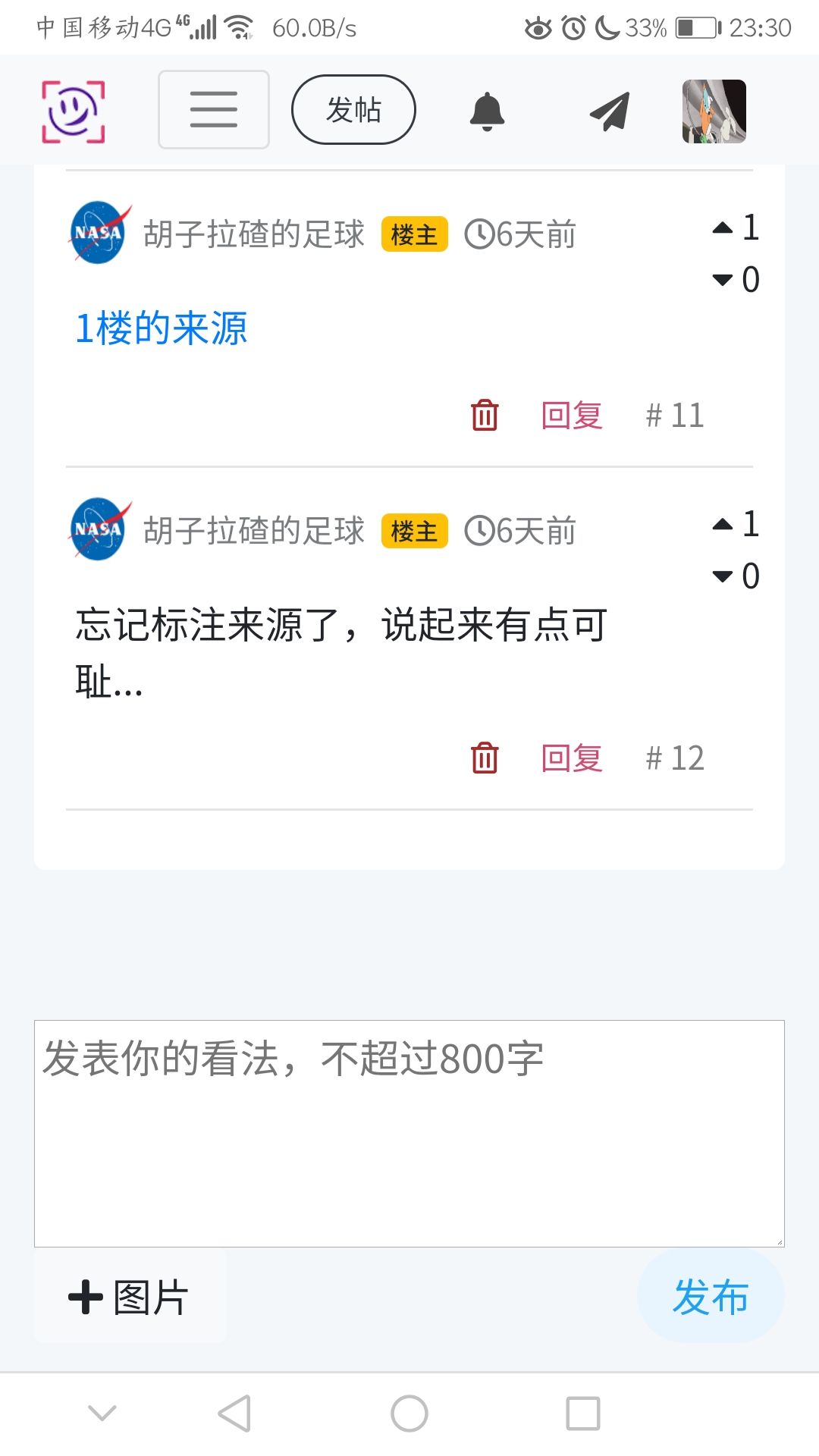Downvote comment #11
819x1456 pixels.
pyautogui.click(x=723, y=280)
